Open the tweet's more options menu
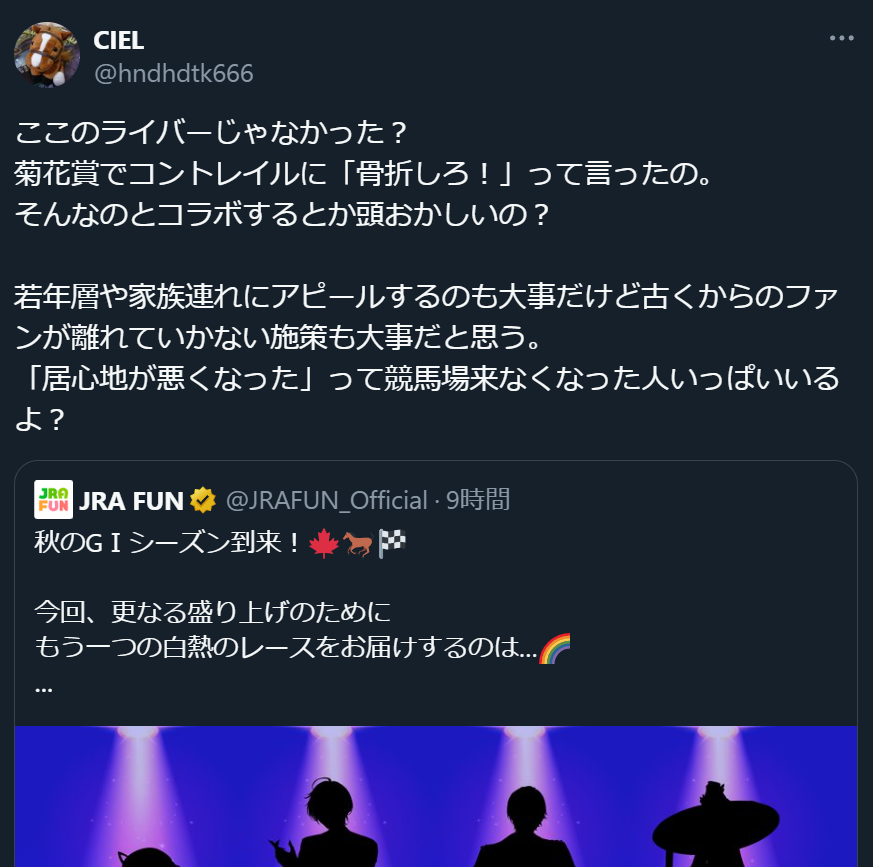The width and height of the screenshot is (873, 867). [842, 39]
